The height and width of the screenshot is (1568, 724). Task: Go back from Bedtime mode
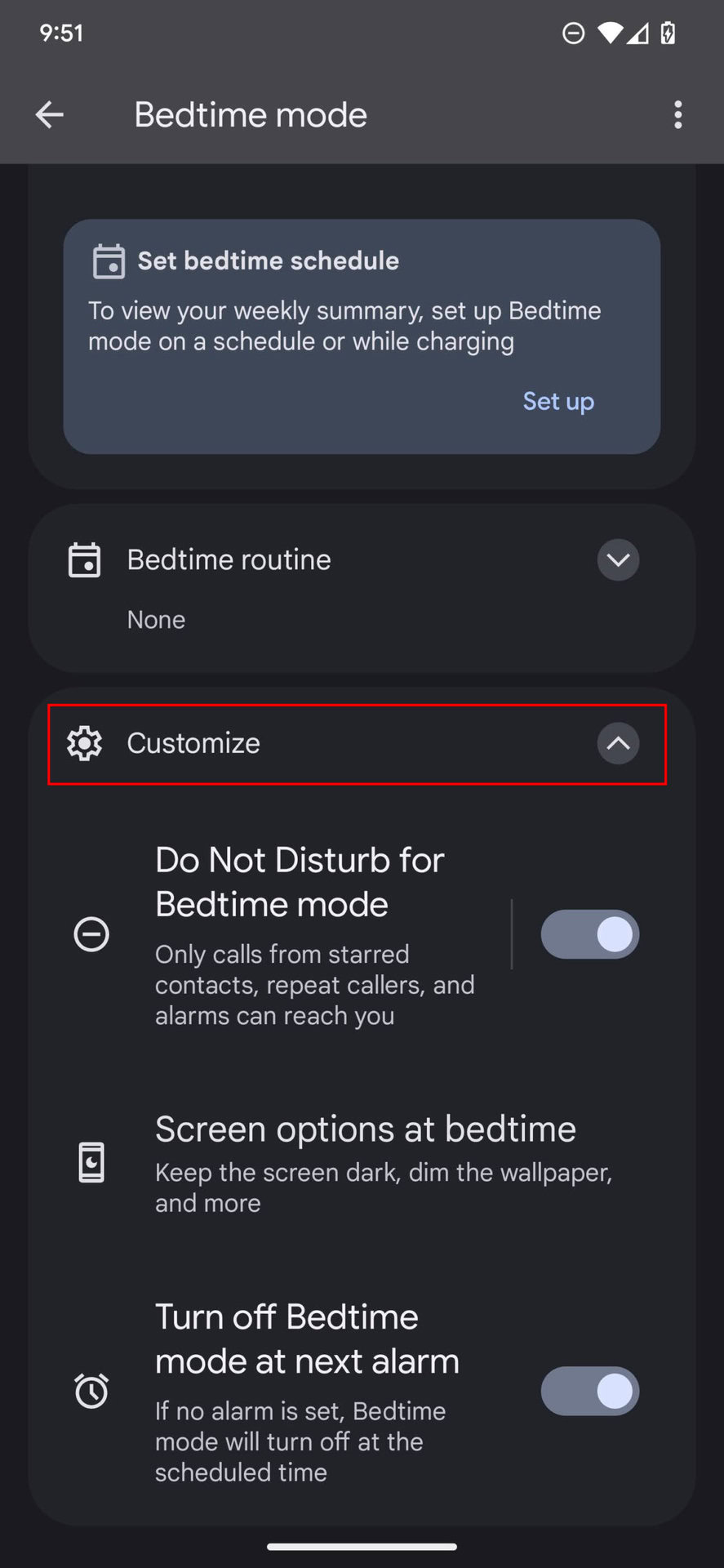50,115
